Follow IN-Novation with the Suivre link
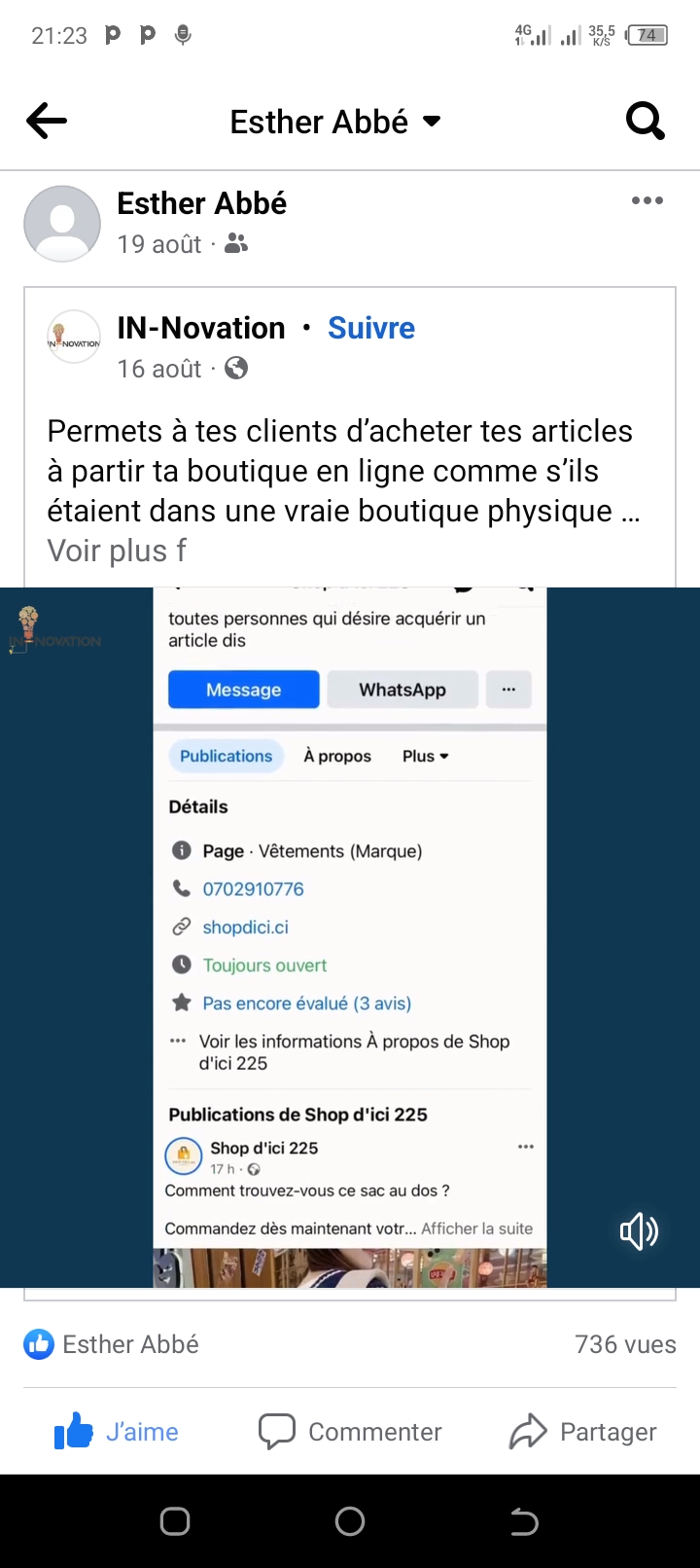The width and height of the screenshot is (700, 1568). pos(371,328)
